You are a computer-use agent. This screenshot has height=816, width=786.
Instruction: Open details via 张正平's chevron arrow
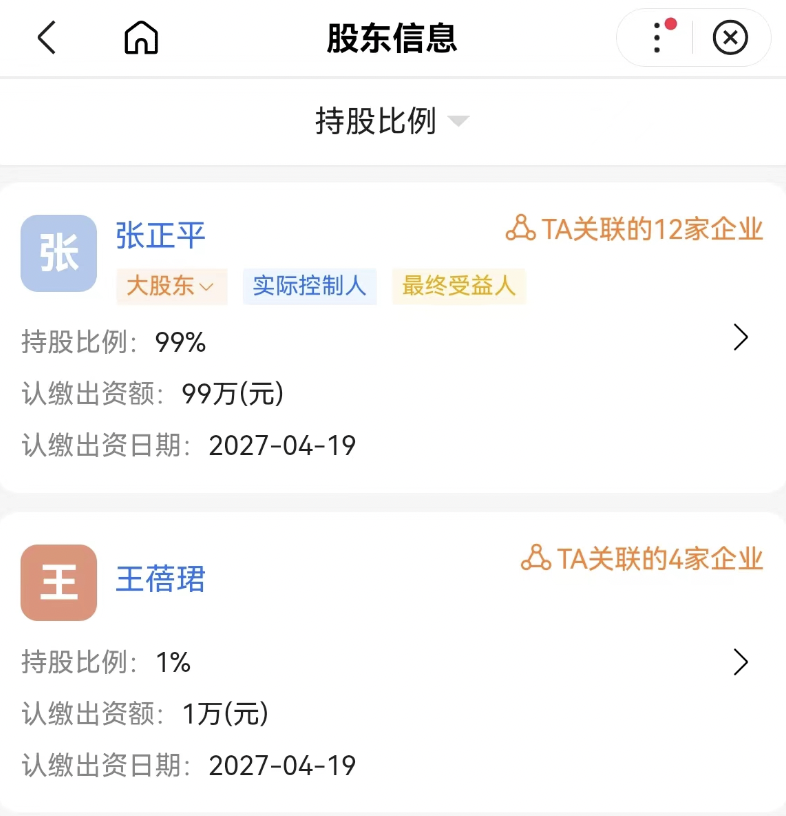(740, 338)
